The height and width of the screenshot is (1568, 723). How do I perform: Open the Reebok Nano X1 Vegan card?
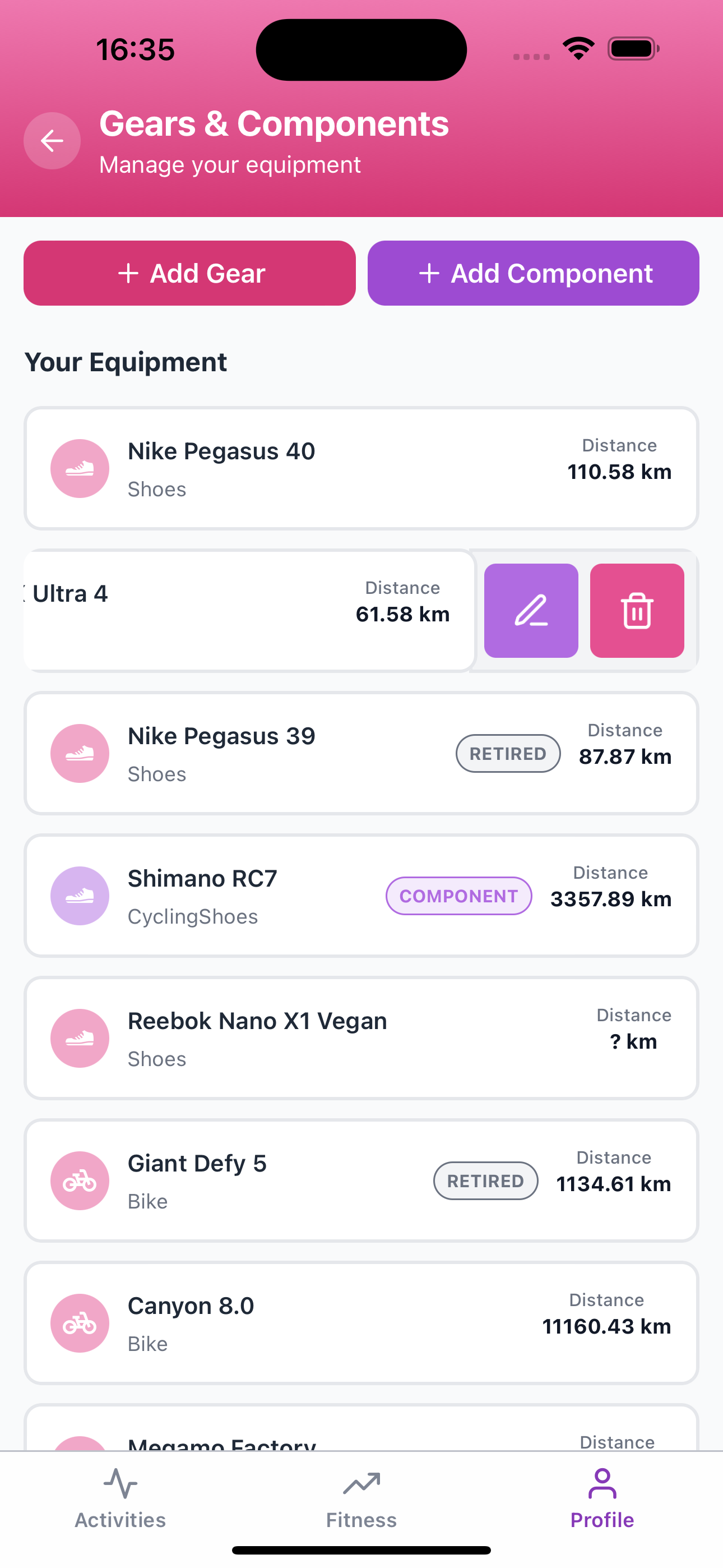click(361, 1039)
